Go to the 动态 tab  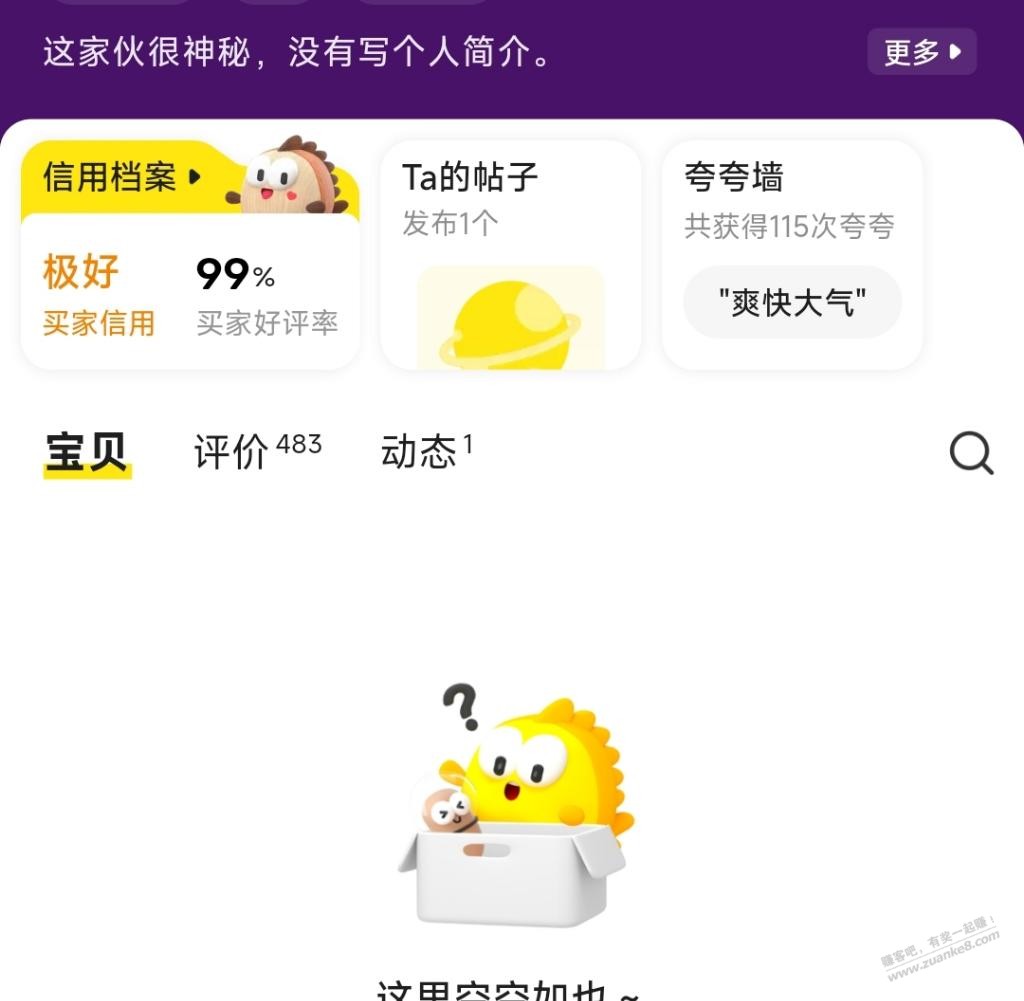426,451
